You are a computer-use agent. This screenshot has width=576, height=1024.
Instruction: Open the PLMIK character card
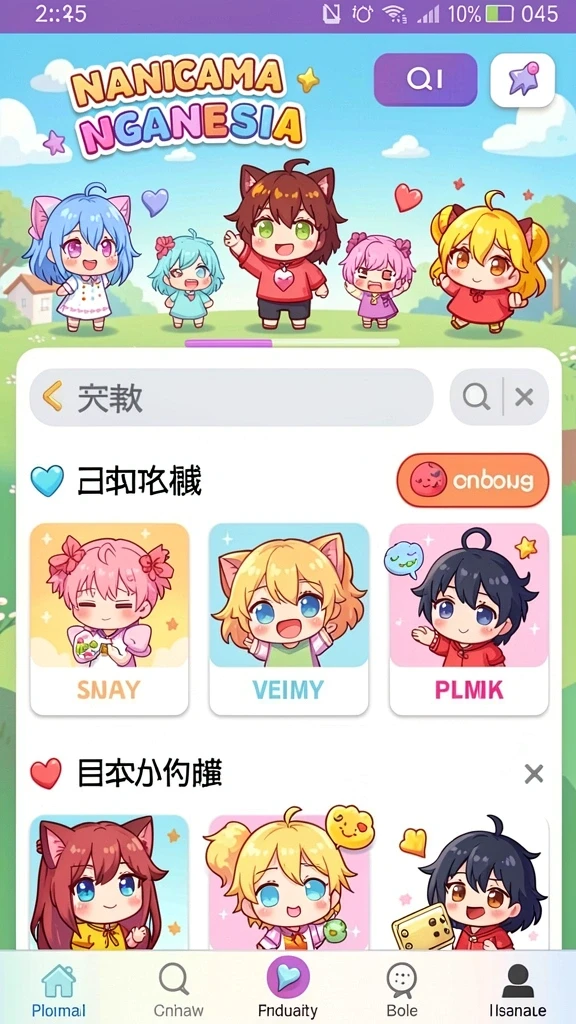pos(469,618)
